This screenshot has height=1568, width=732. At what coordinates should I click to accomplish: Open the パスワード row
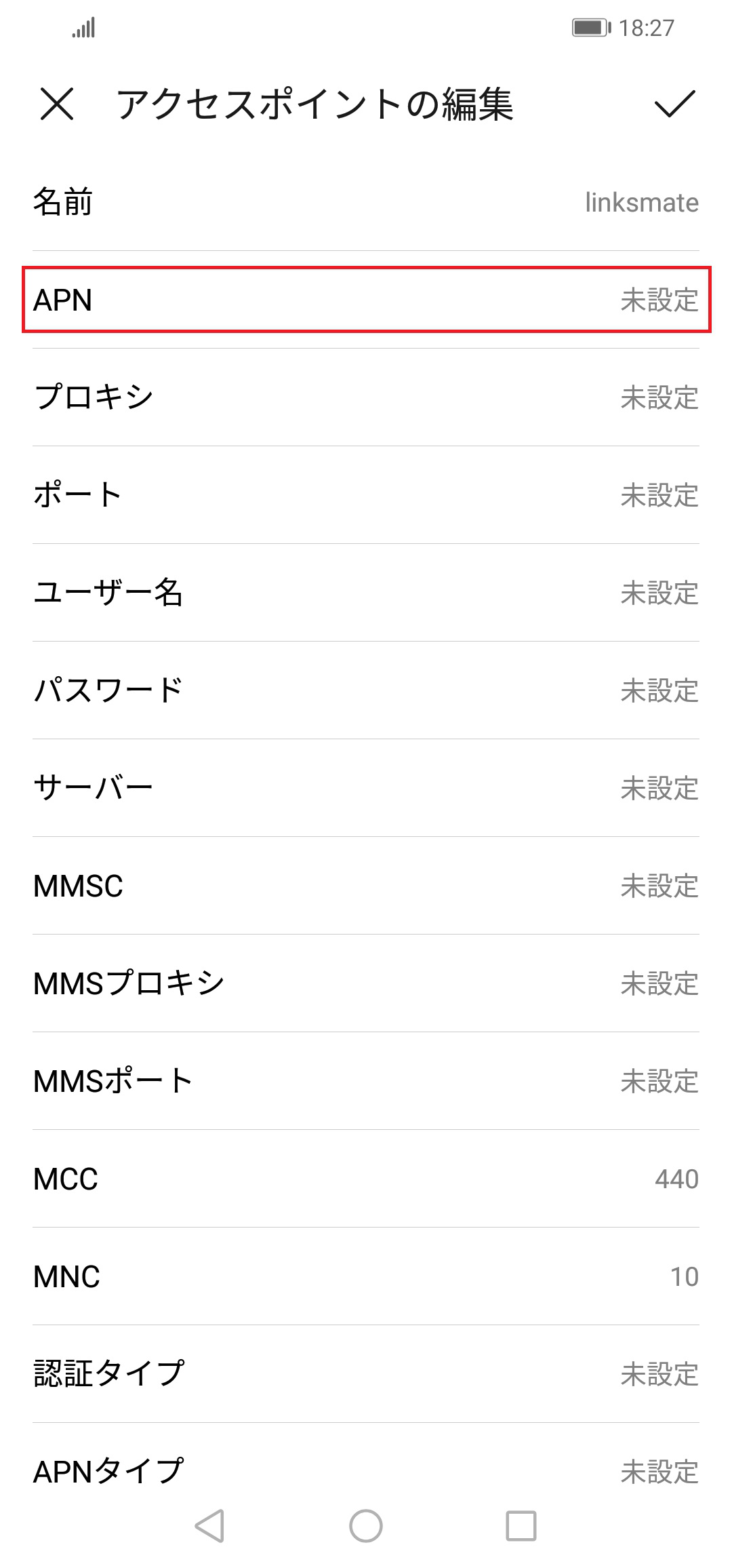point(366,690)
